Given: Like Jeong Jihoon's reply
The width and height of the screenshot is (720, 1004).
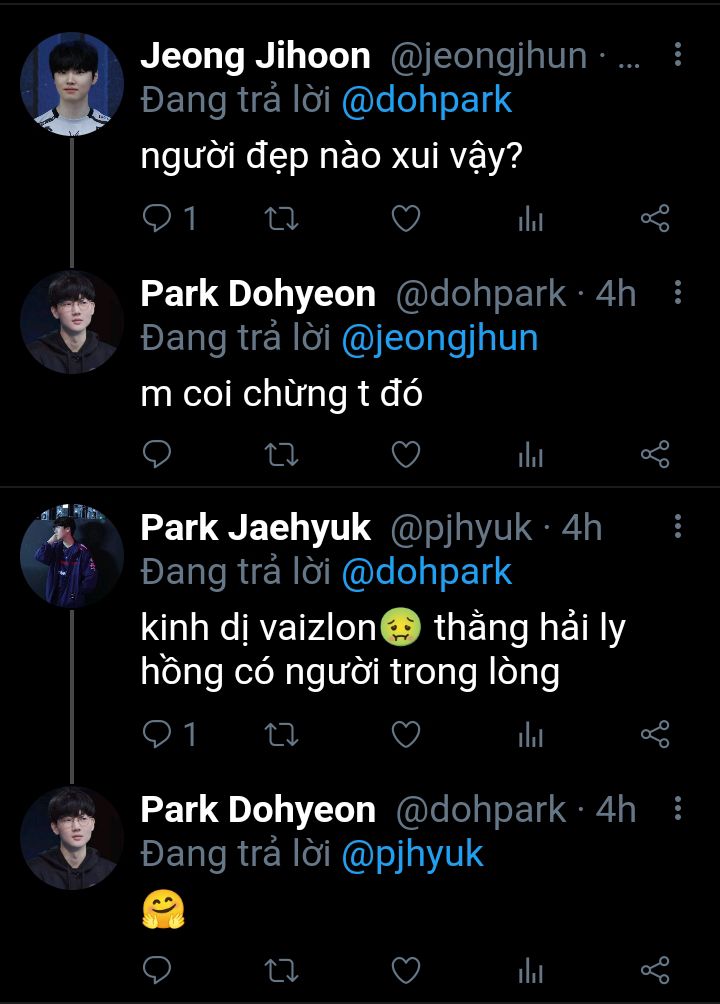Looking at the screenshot, I should coord(405,219).
